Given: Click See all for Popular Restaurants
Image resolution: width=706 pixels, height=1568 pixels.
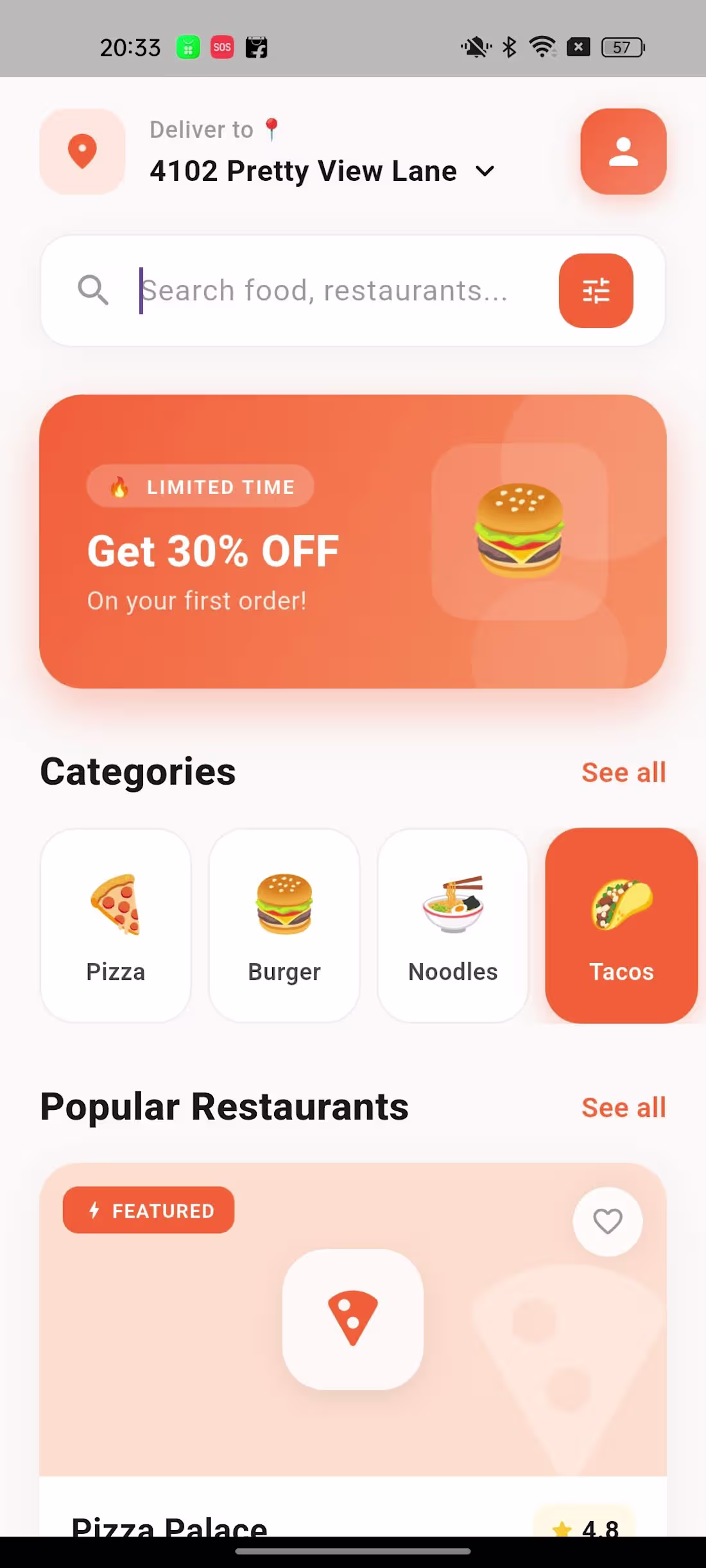Looking at the screenshot, I should (623, 1107).
